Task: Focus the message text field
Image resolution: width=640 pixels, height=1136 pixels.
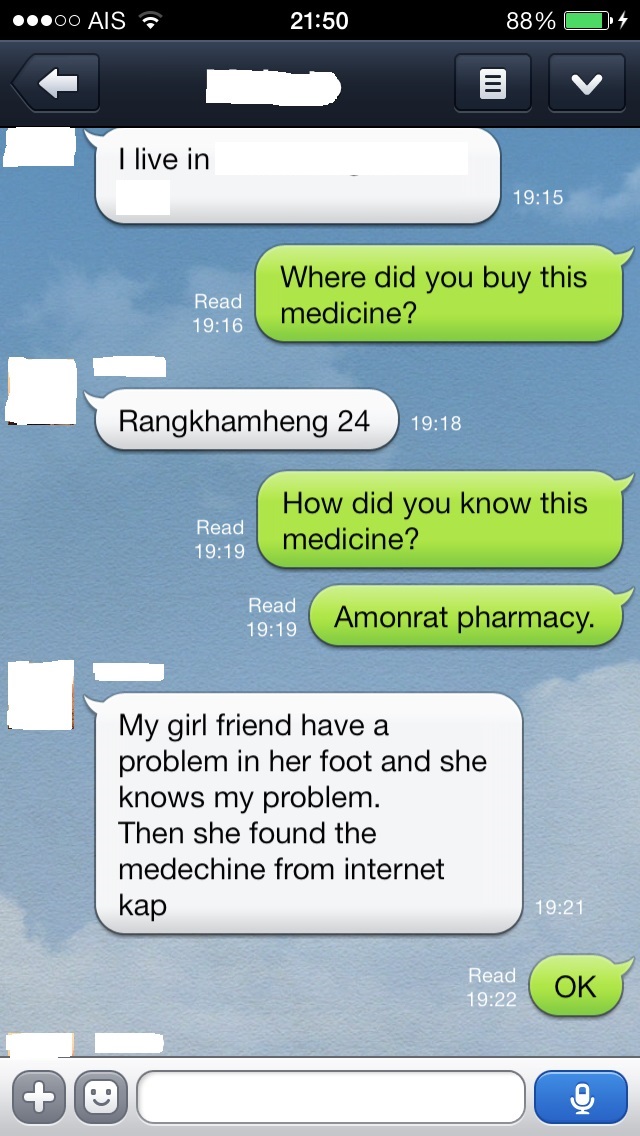Action: coord(330,1097)
